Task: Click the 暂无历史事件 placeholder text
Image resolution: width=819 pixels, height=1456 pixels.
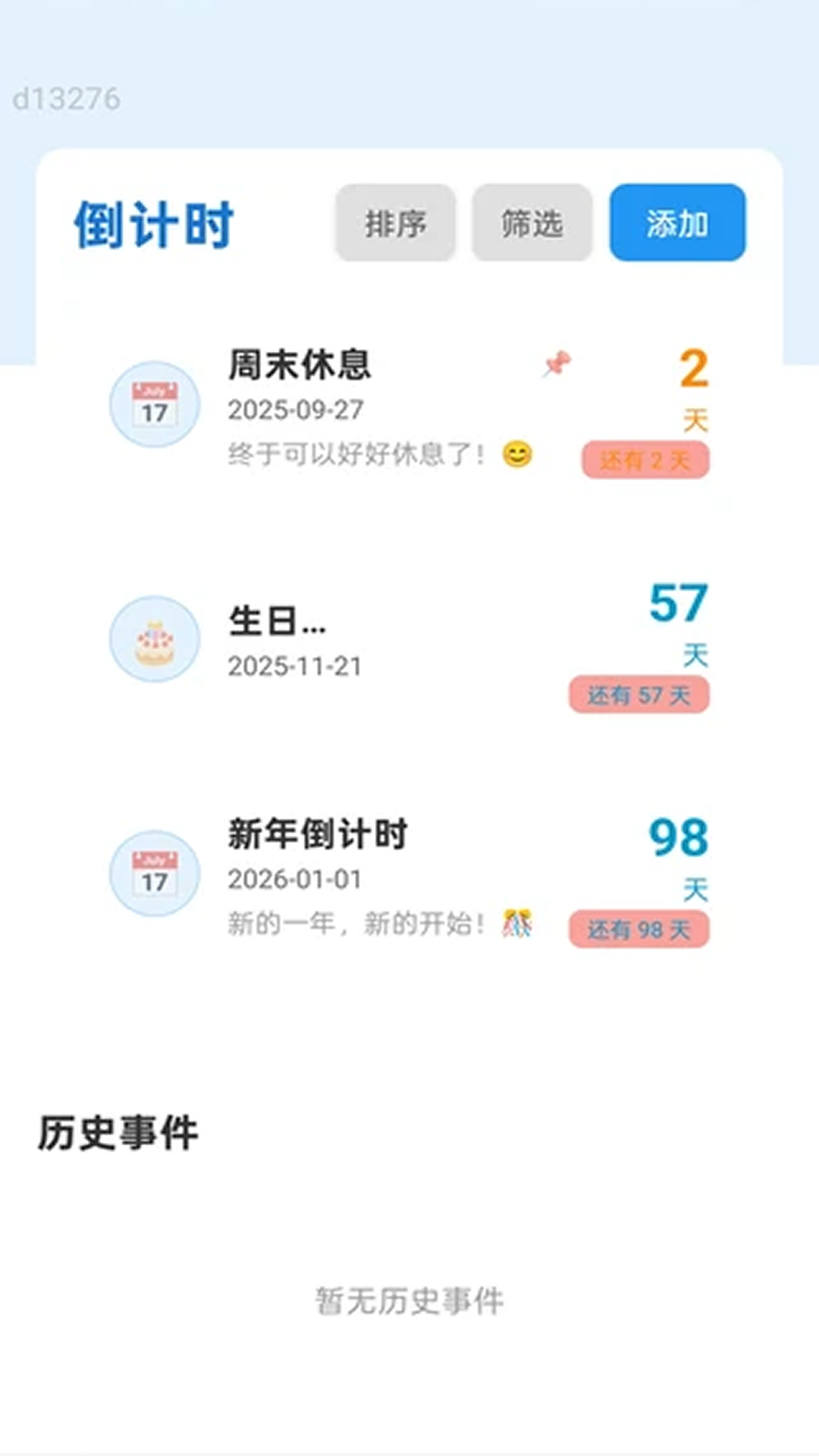Action: click(409, 1296)
